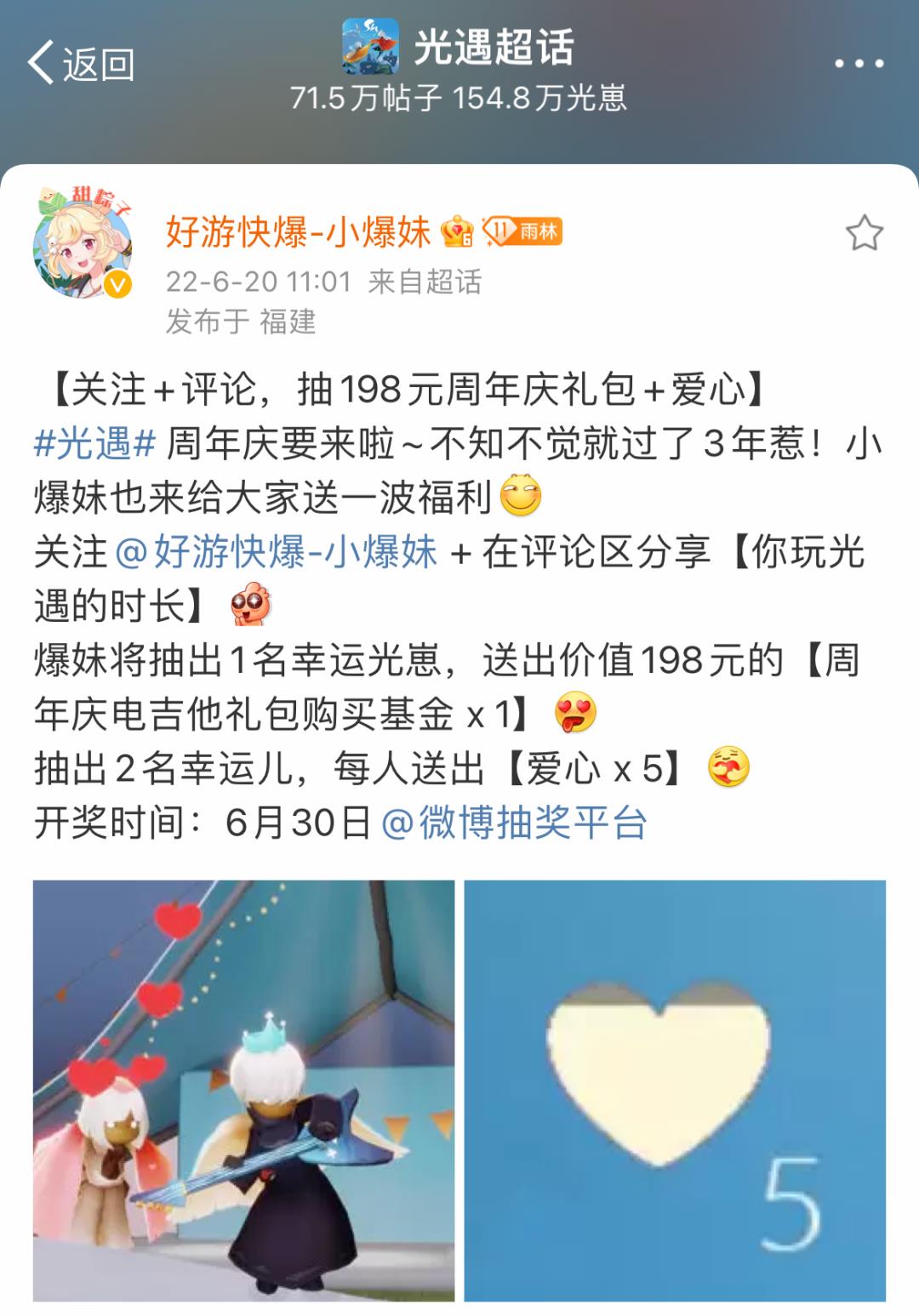Tap the @好游快爆-小爆妹 mention in the post text
Viewport: 919px width, 1316px height.
(x=277, y=552)
